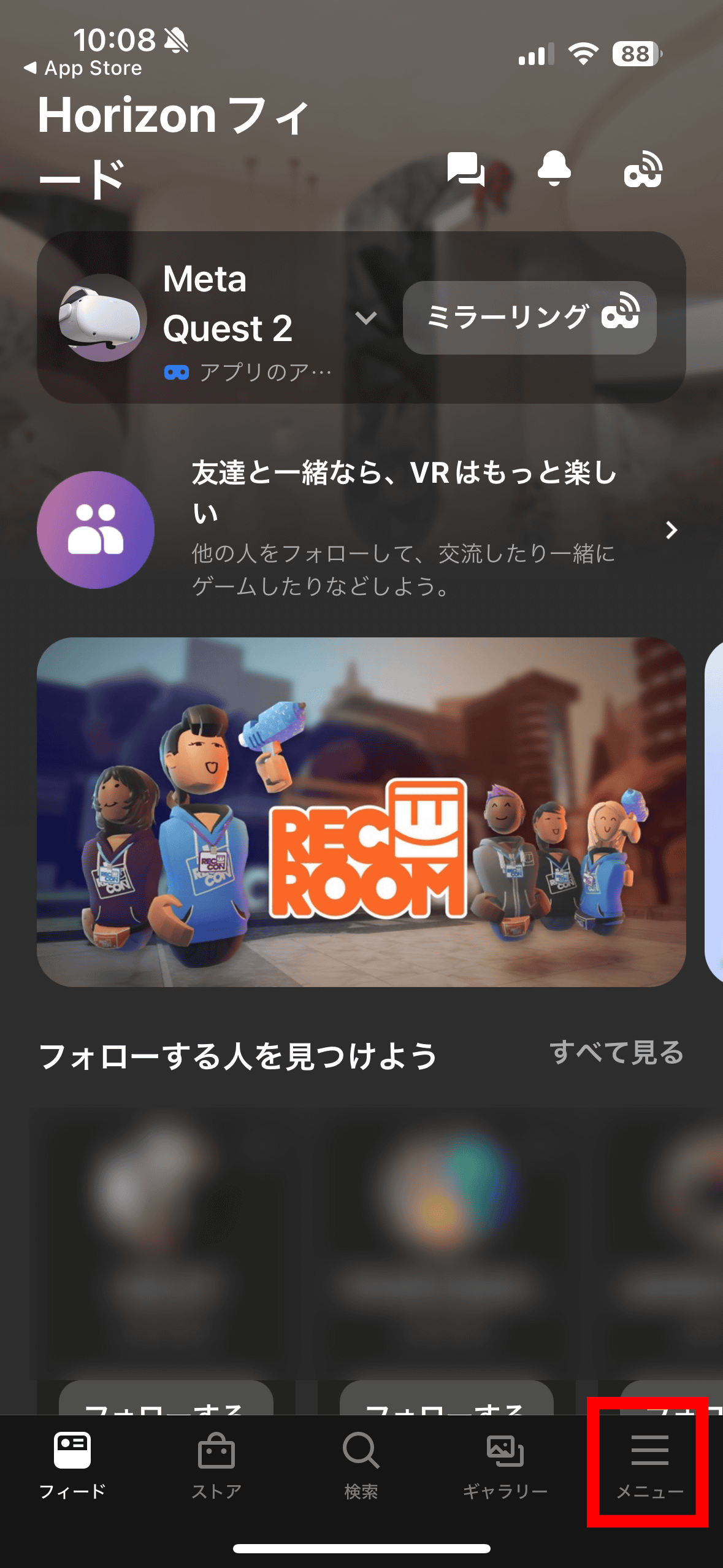Open the Rec Room banner card
This screenshot has height=1568, width=723.
[361, 811]
